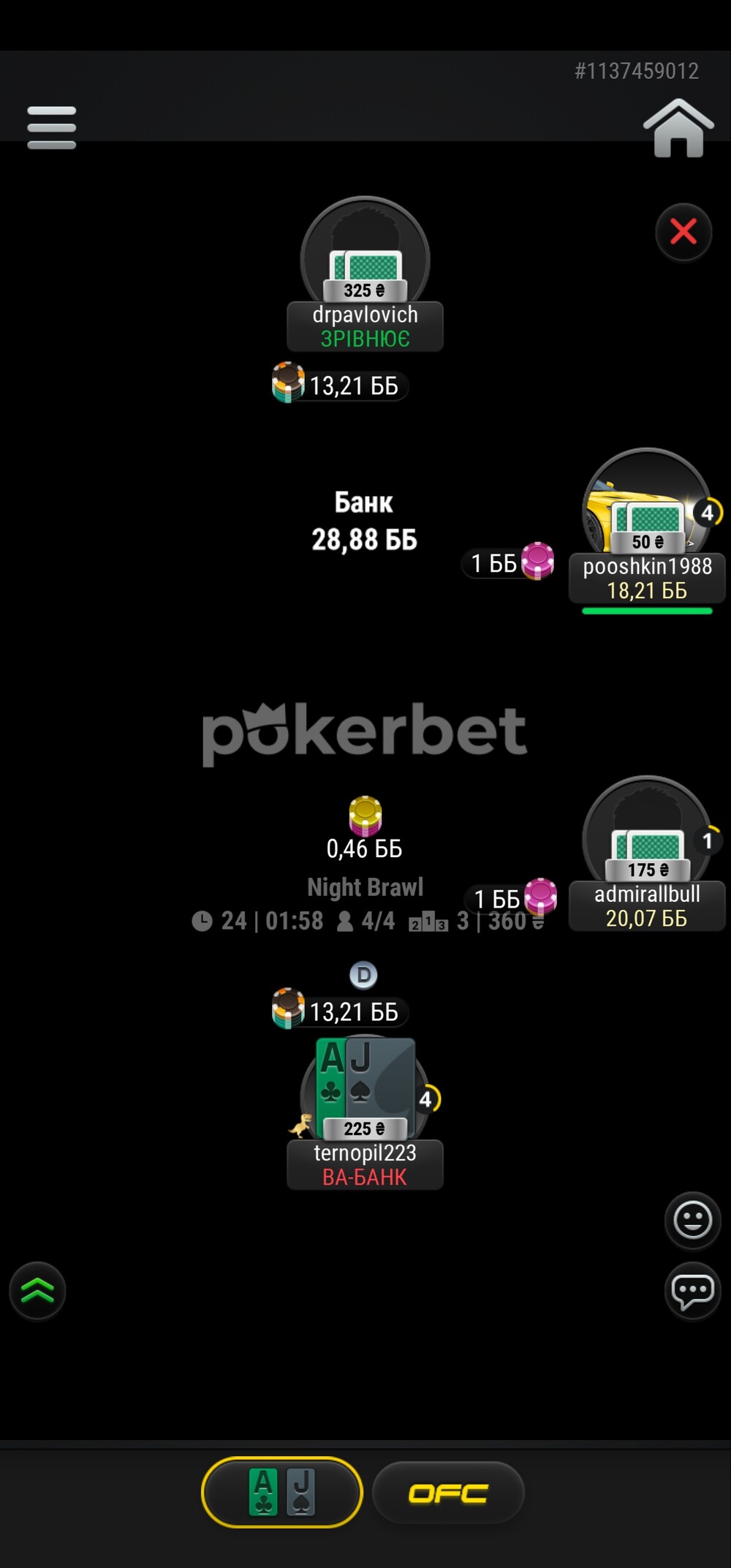Switch to the OFC table tab
Image resolution: width=731 pixels, height=1568 pixels.
448,1493
